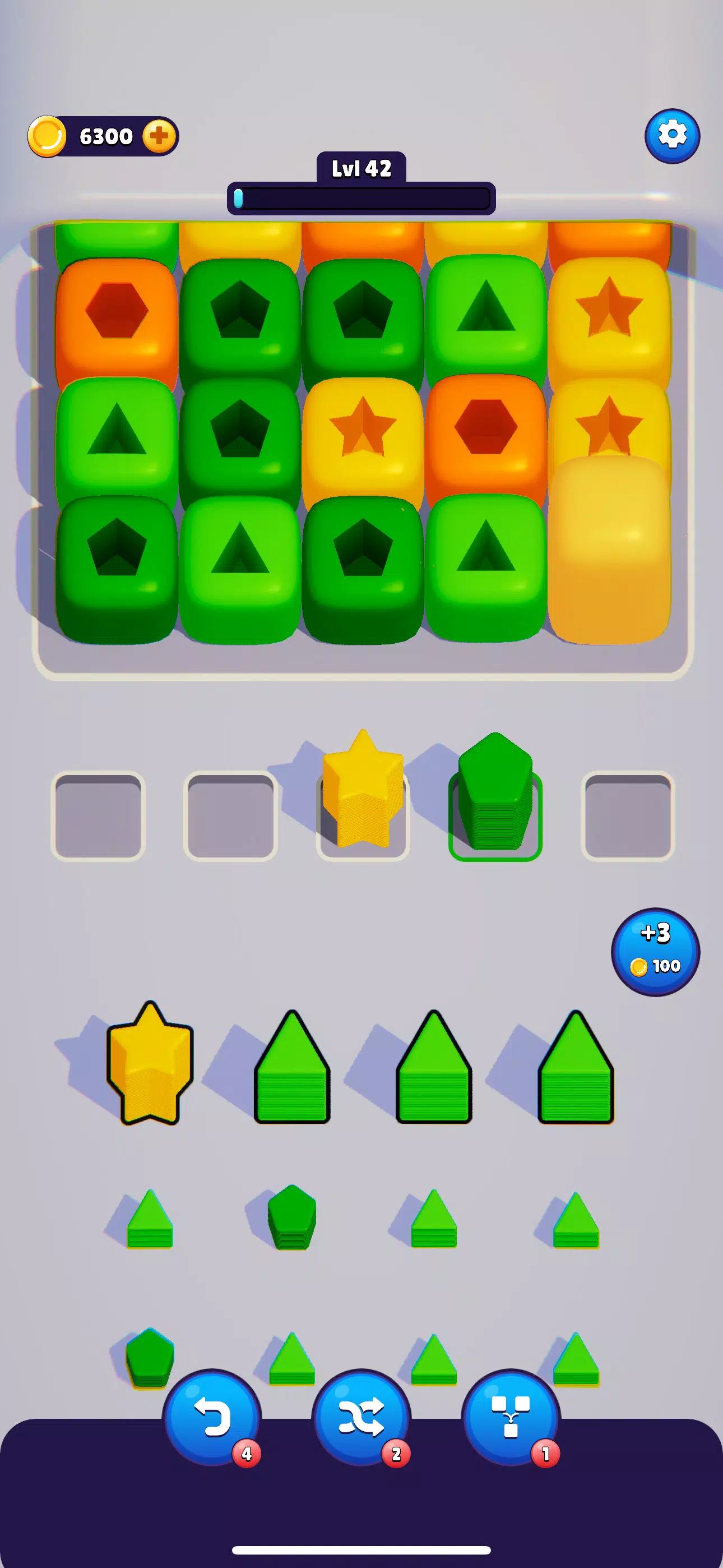The width and height of the screenshot is (723, 1568).
Task: Tap the yellow star in the tray slot
Action: point(363,788)
